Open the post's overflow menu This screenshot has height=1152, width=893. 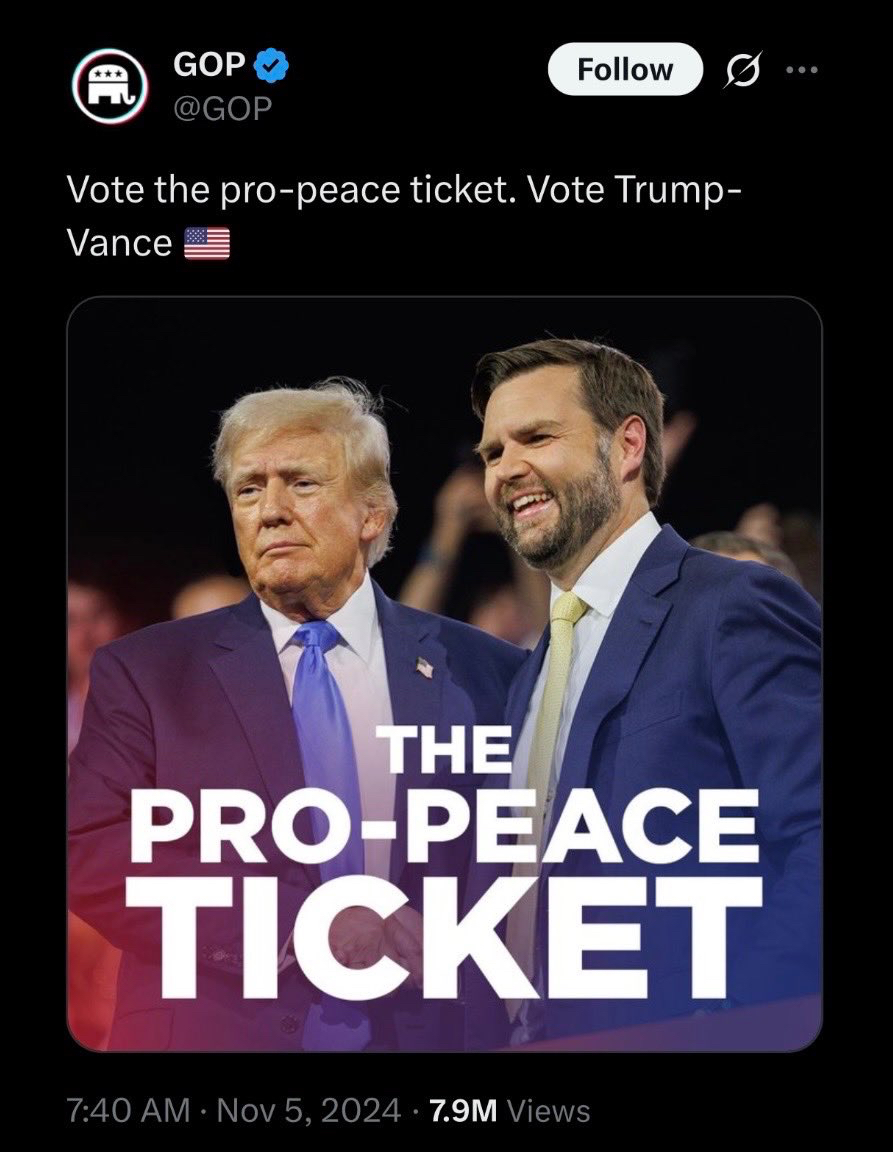pyautogui.click(x=802, y=70)
